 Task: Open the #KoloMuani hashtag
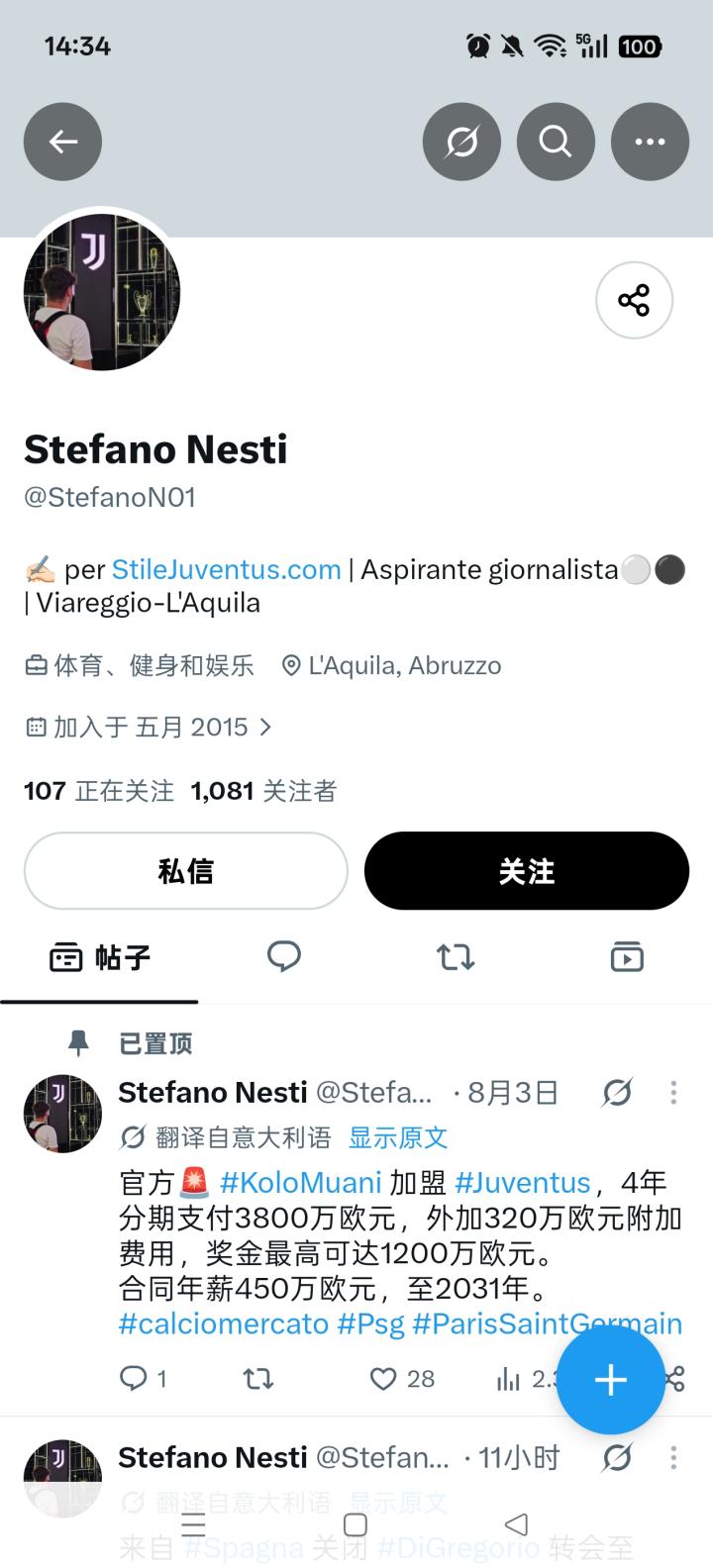click(300, 1182)
